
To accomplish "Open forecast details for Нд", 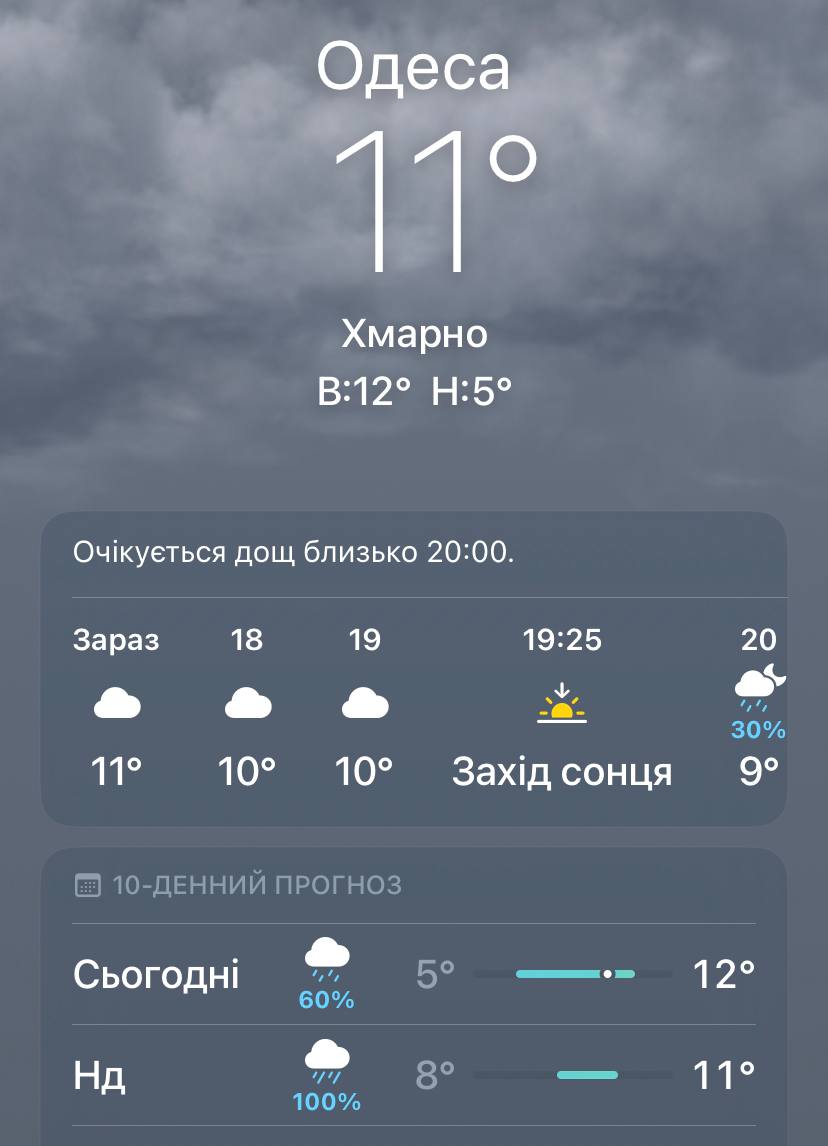I will click(413, 1076).
